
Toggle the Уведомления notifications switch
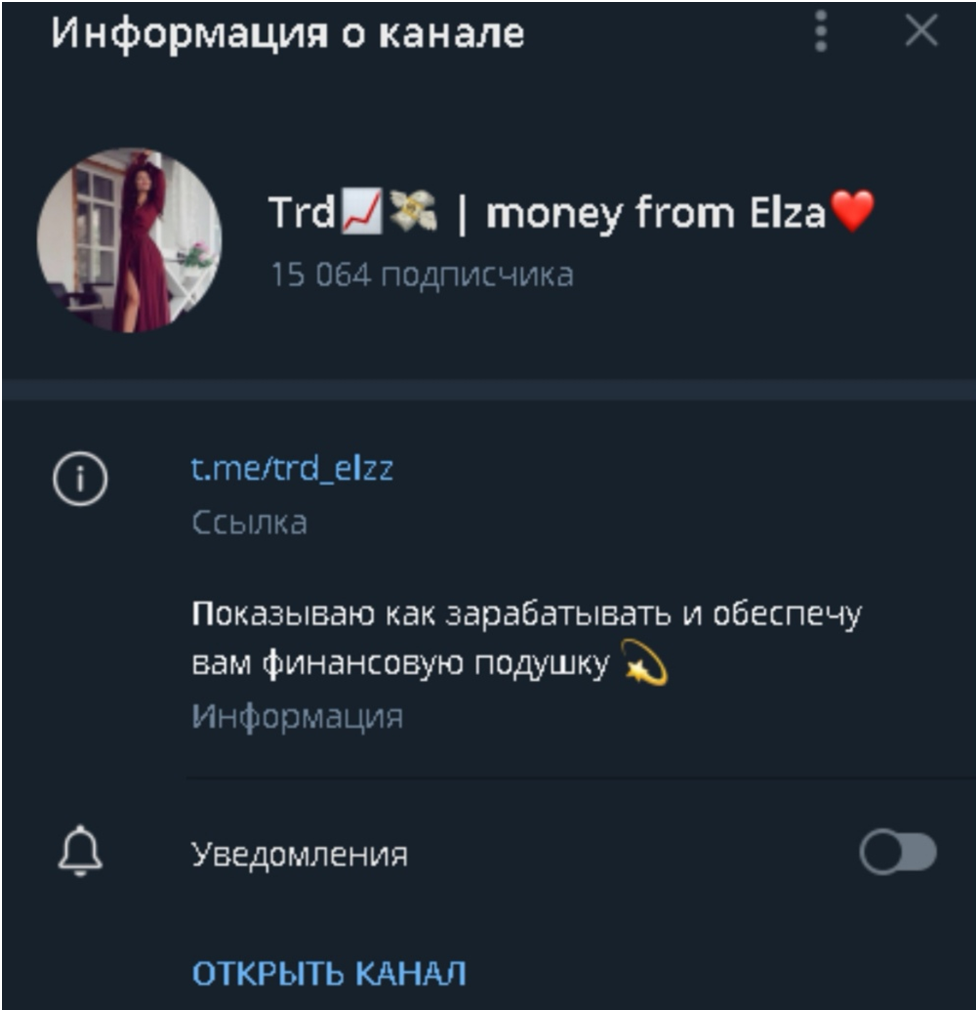pyautogui.click(x=897, y=854)
